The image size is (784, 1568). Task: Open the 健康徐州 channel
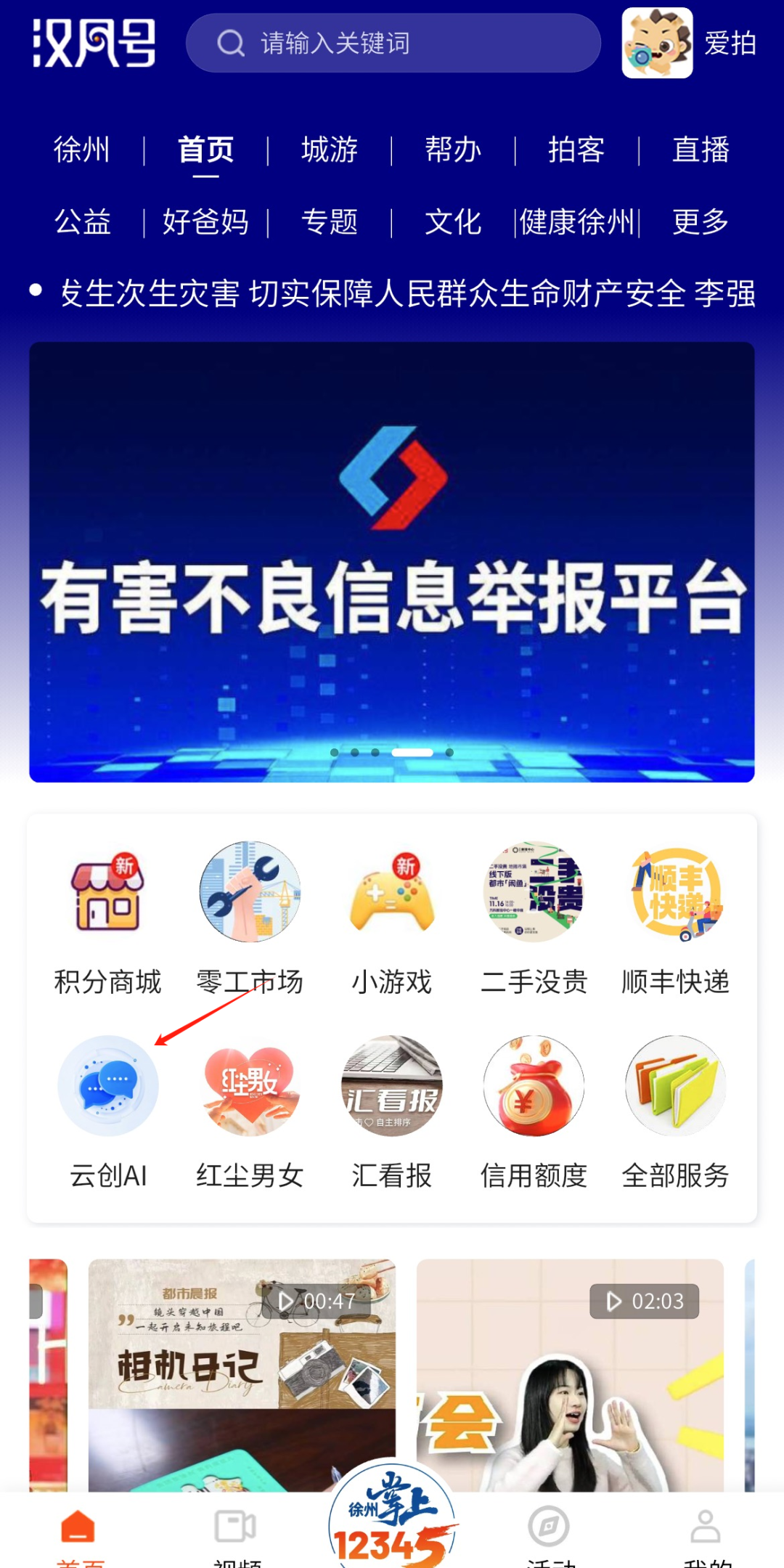pyautogui.click(x=577, y=222)
